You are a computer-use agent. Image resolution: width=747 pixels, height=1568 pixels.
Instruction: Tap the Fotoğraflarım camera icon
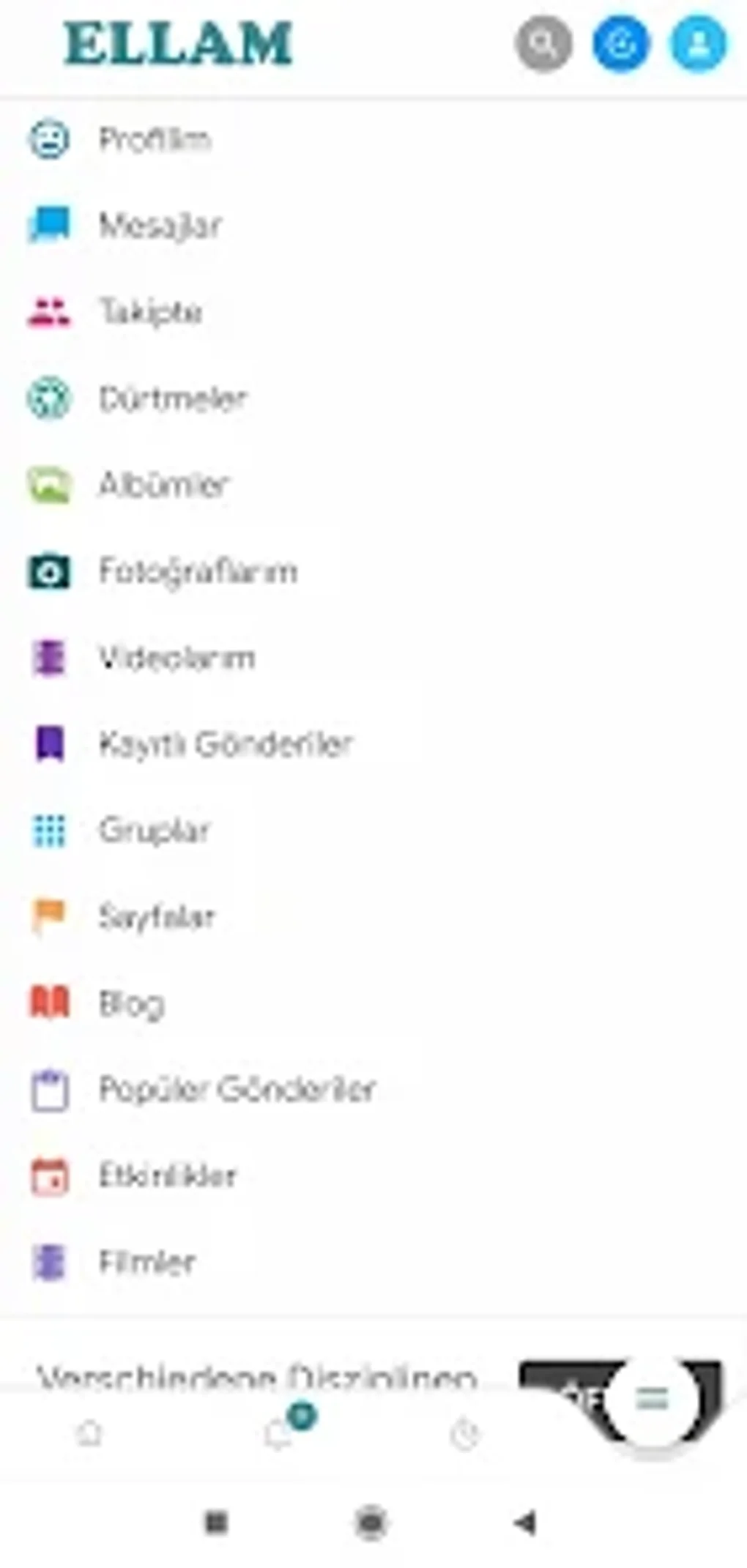click(x=48, y=571)
